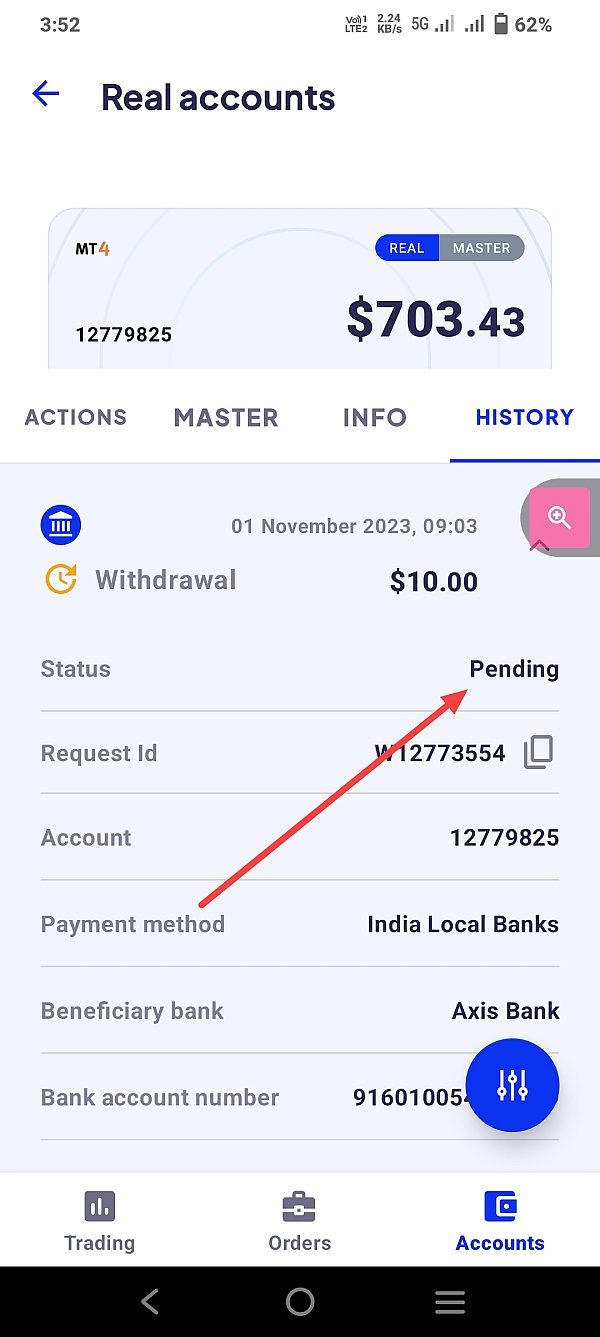
Task: Copy the withdrawal Request Id
Action: point(538,752)
